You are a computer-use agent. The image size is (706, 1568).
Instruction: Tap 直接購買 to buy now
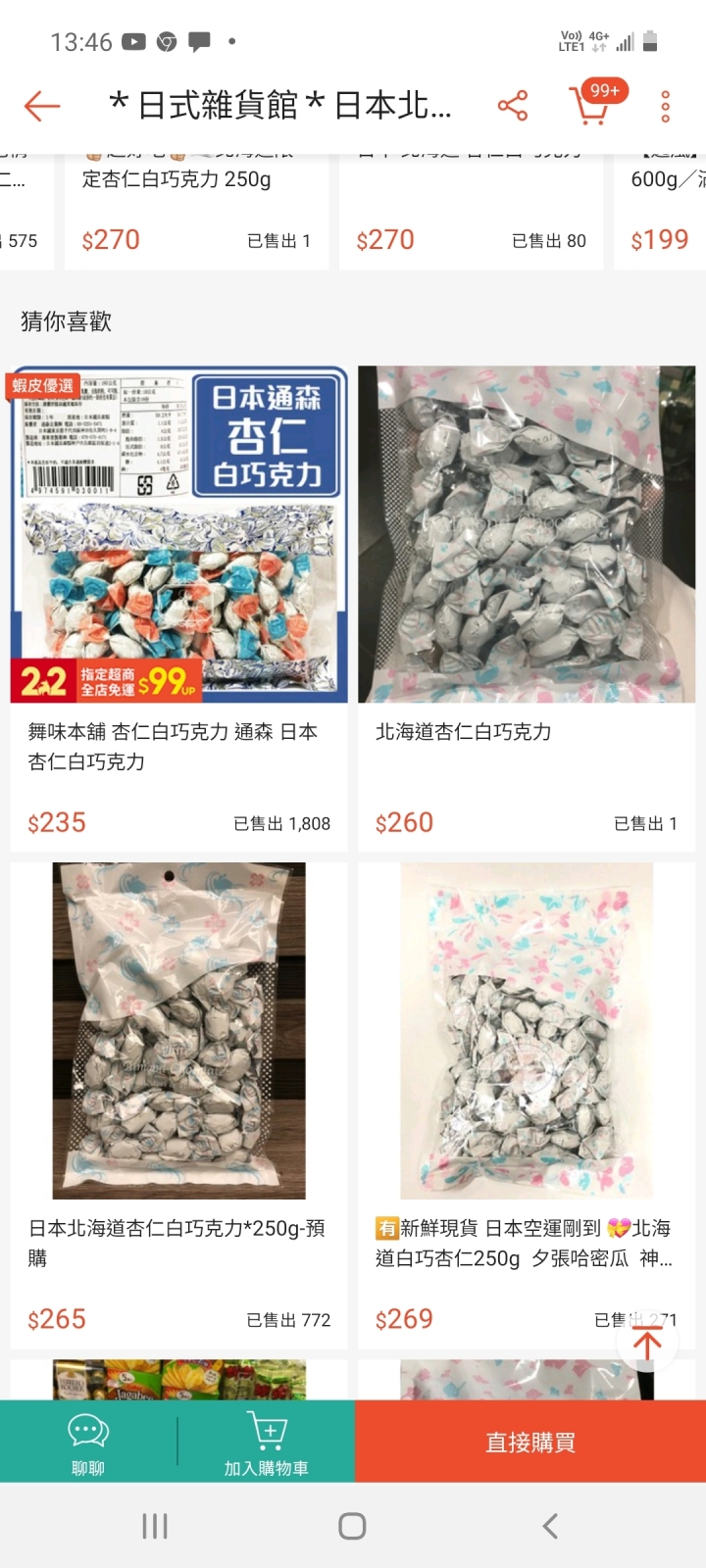pos(530,1443)
